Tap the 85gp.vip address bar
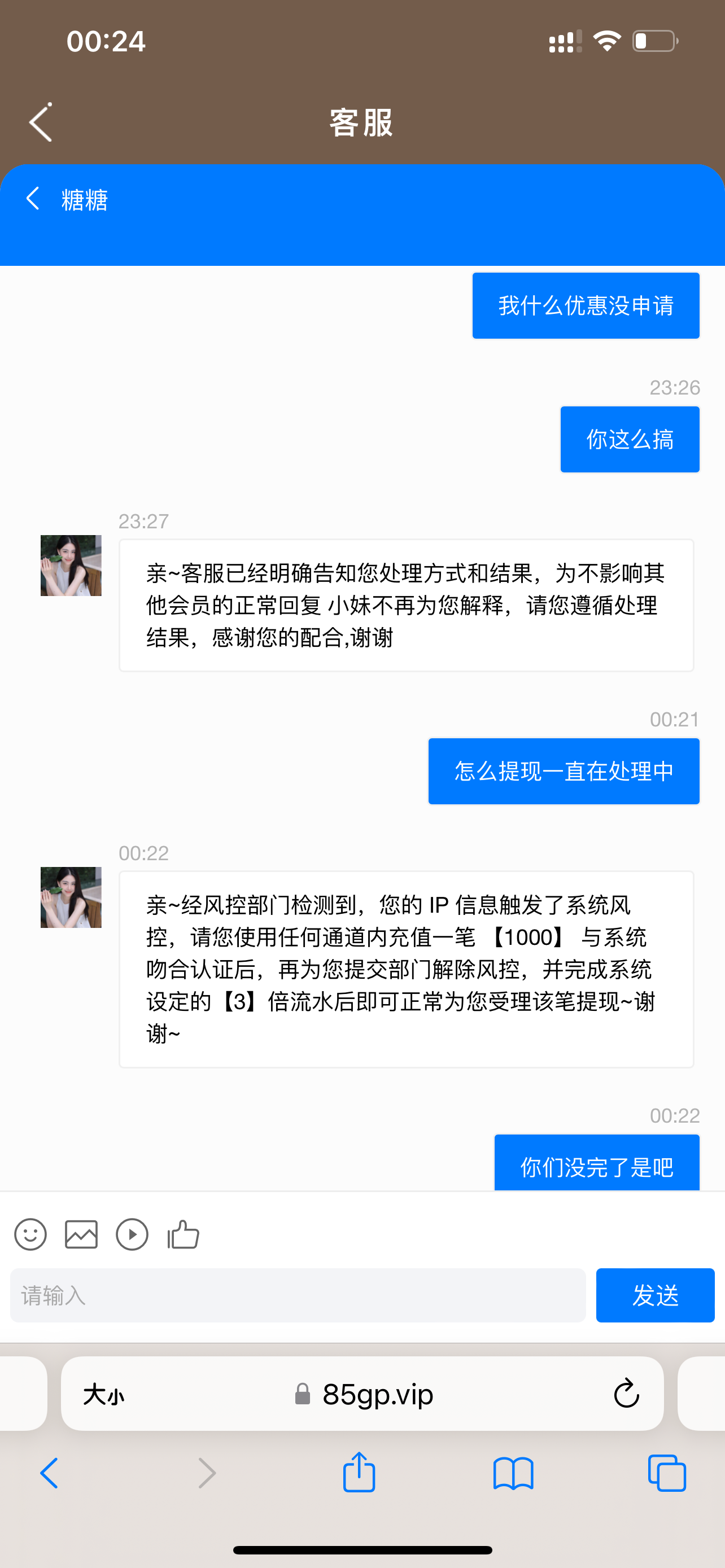Image resolution: width=725 pixels, height=1568 pixels. coord(377,1394)
